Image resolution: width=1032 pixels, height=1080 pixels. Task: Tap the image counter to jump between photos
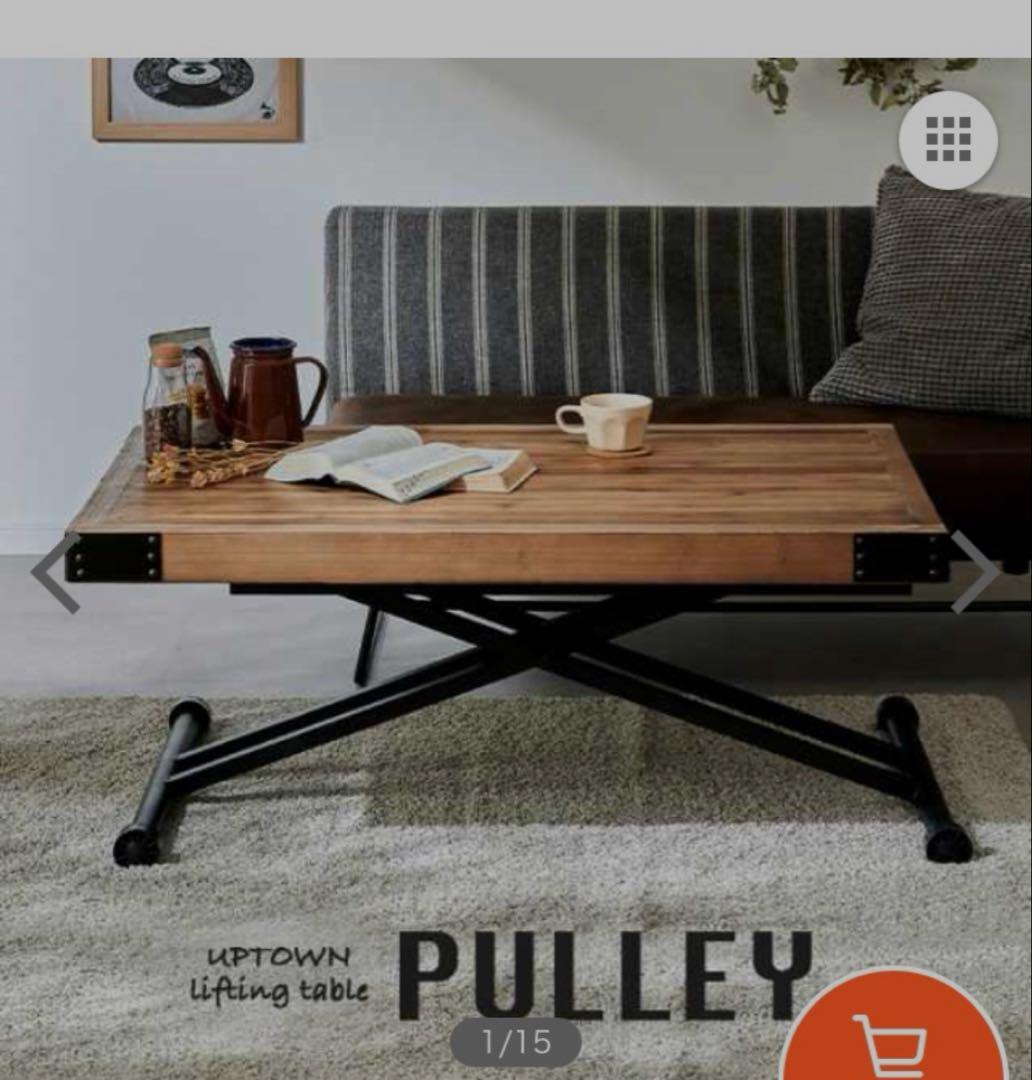pyautogui.click(x=516, y=1040)
